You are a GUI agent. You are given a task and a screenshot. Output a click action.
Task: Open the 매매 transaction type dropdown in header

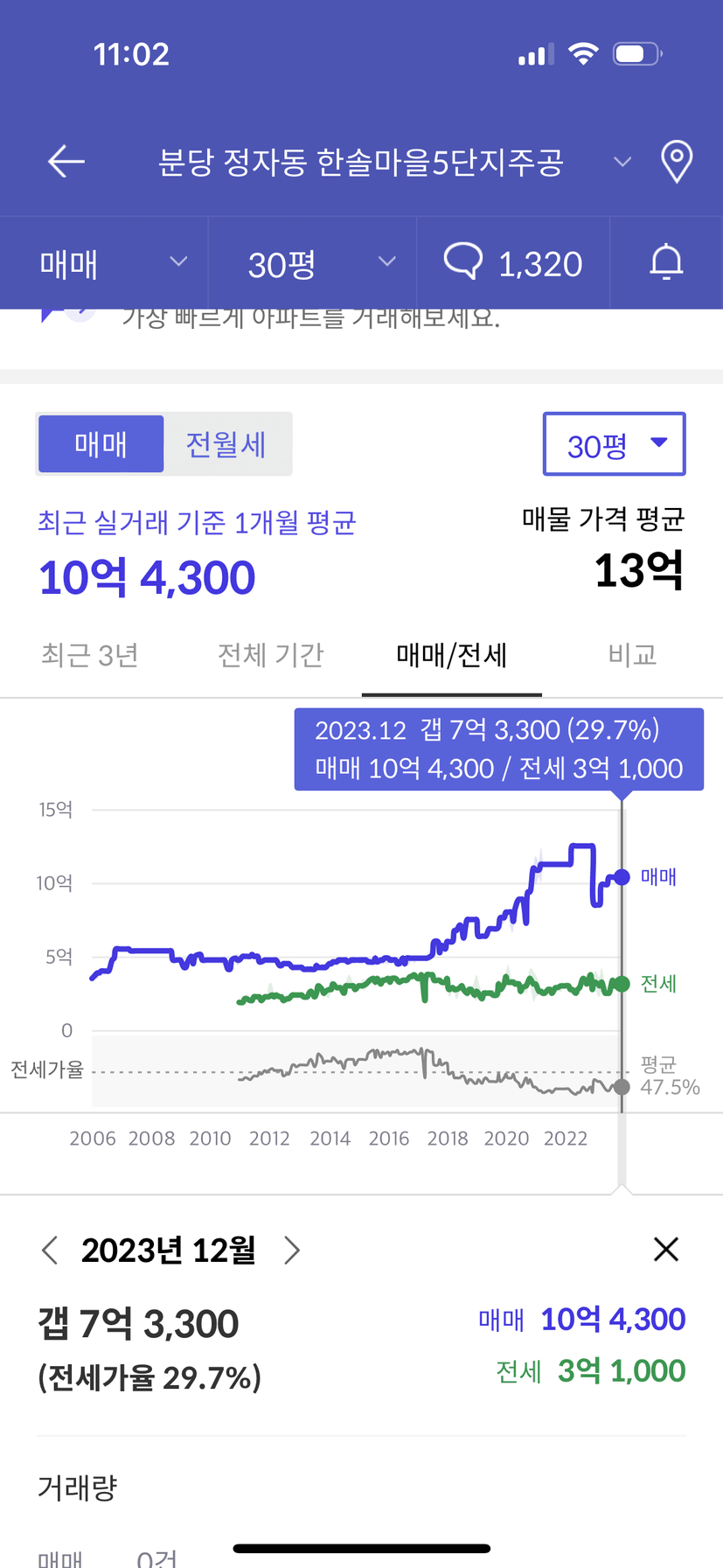[114, 263]
